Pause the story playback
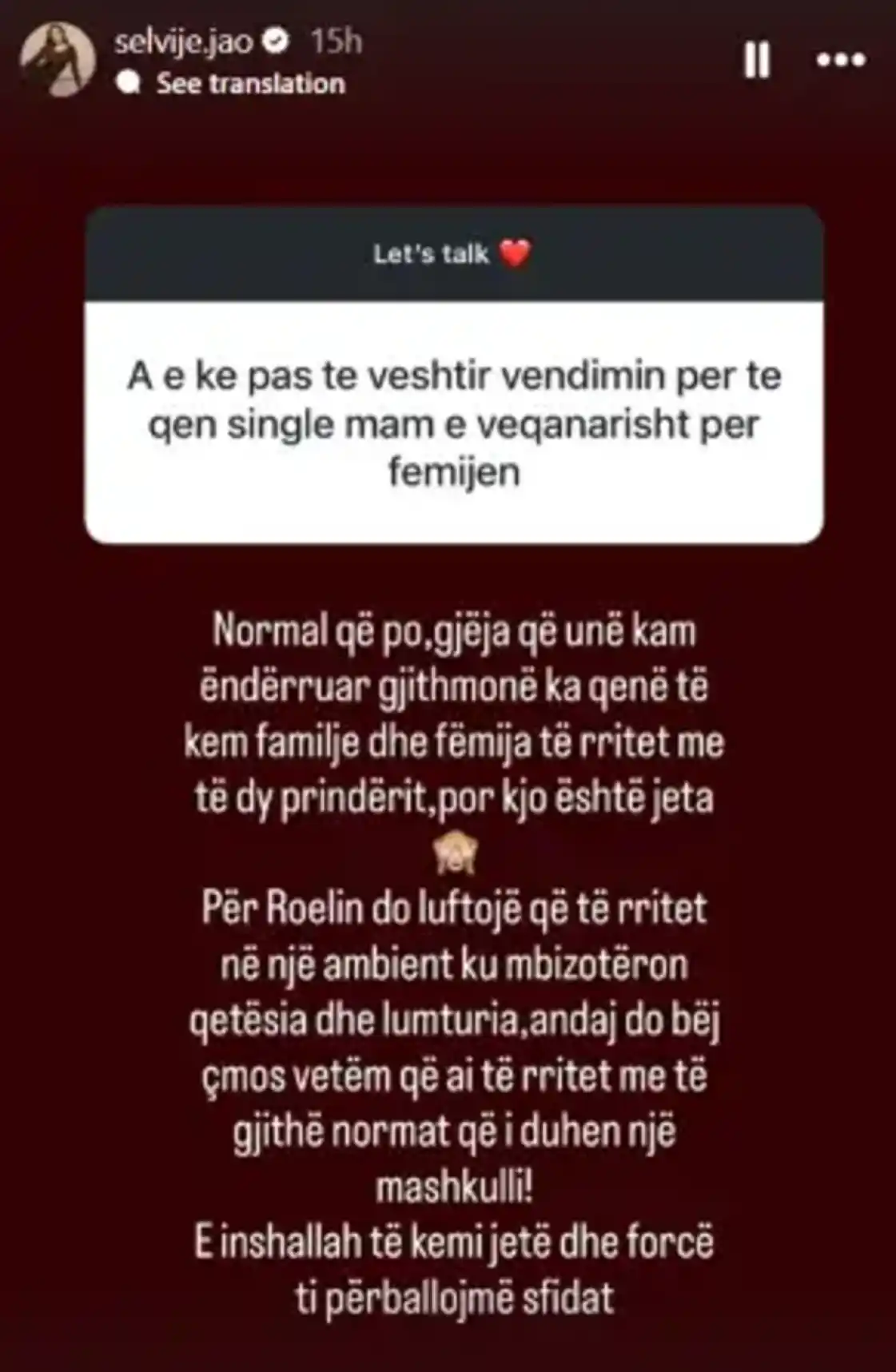Screen dimensions: 896x1372 [x=756, y=60]
